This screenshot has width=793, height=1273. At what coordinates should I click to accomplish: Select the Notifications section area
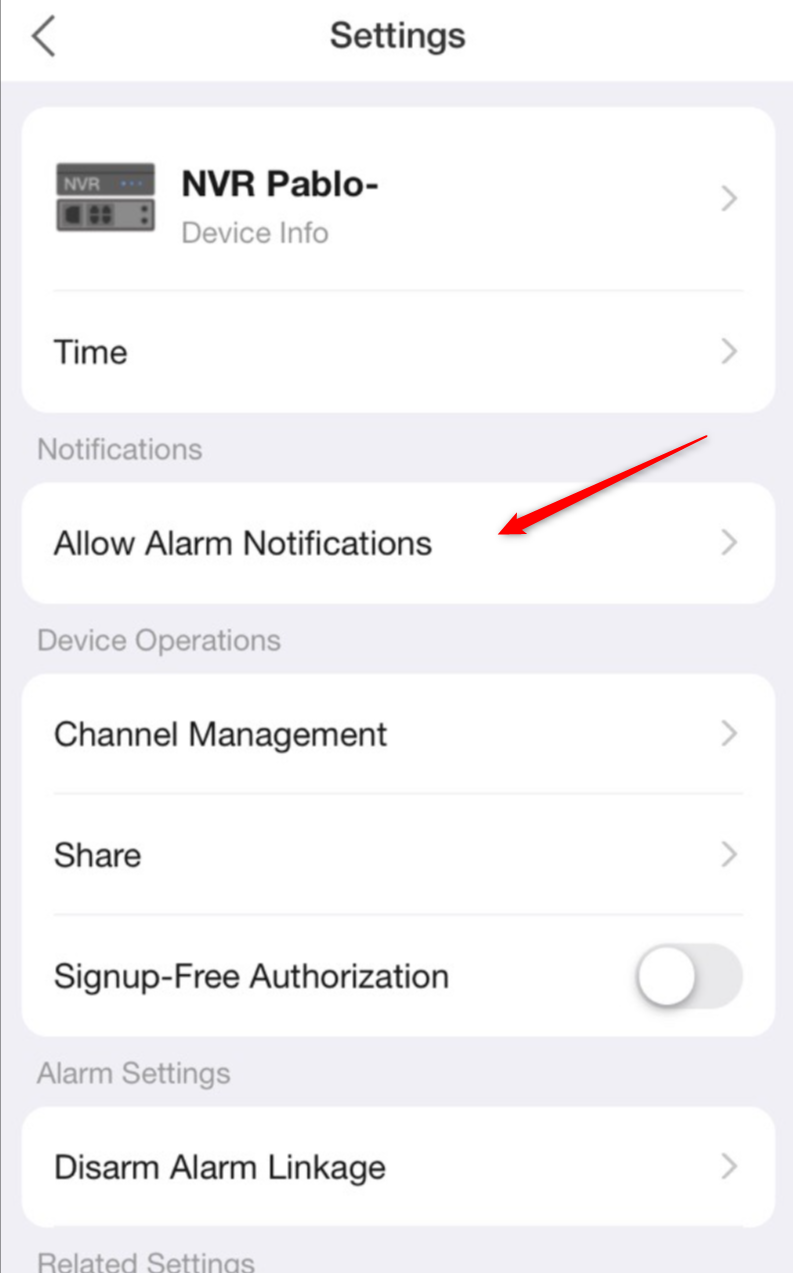click(119, 449)
